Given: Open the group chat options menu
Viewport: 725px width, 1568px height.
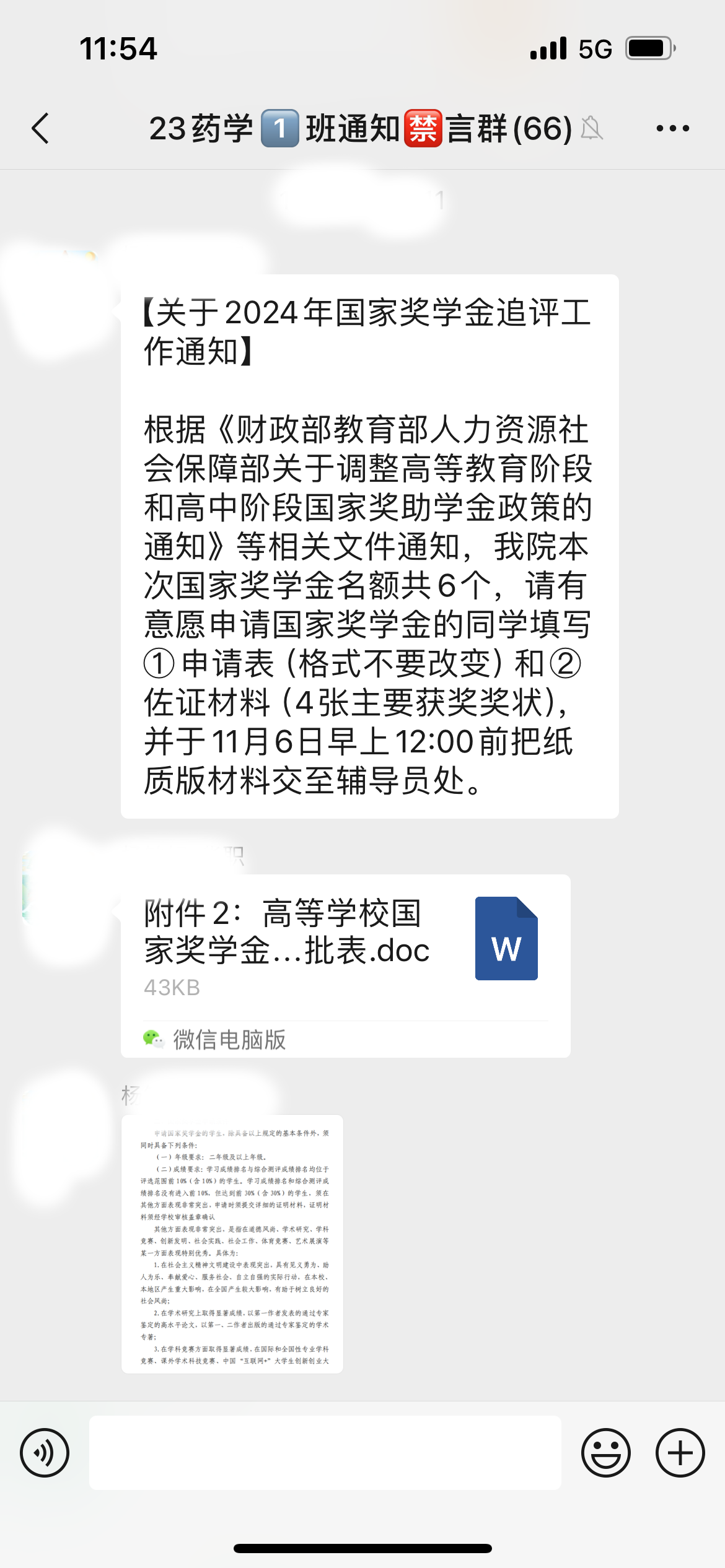Looking at the screenshot, I should pyautogui.click(x=672, y=129).
